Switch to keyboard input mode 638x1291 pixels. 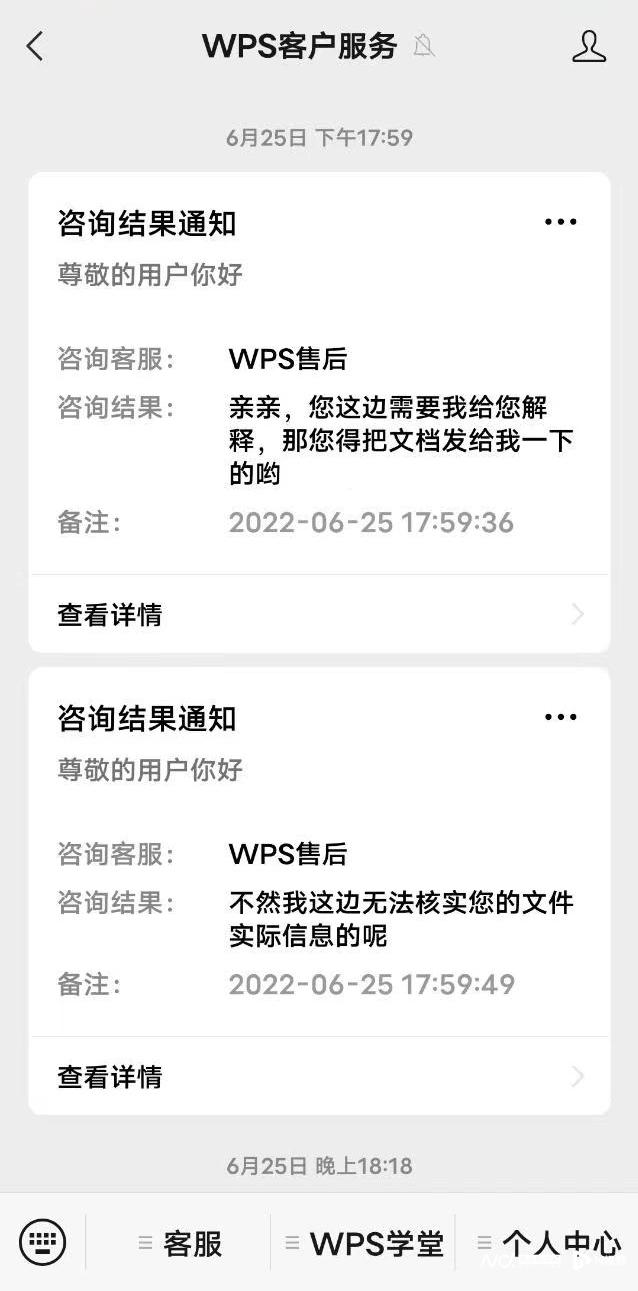[x=43, y=1243]
